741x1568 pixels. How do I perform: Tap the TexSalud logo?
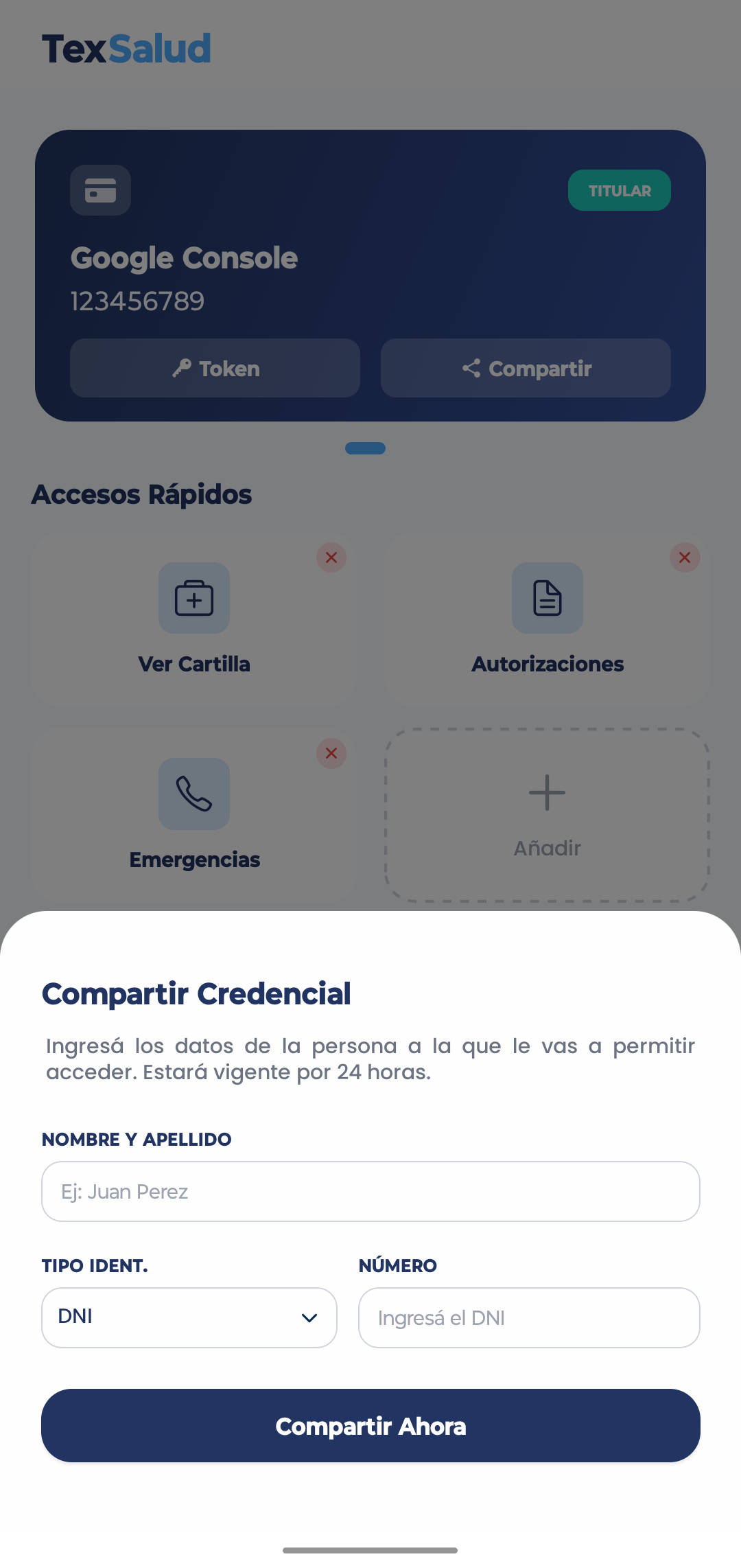(126, 47)
